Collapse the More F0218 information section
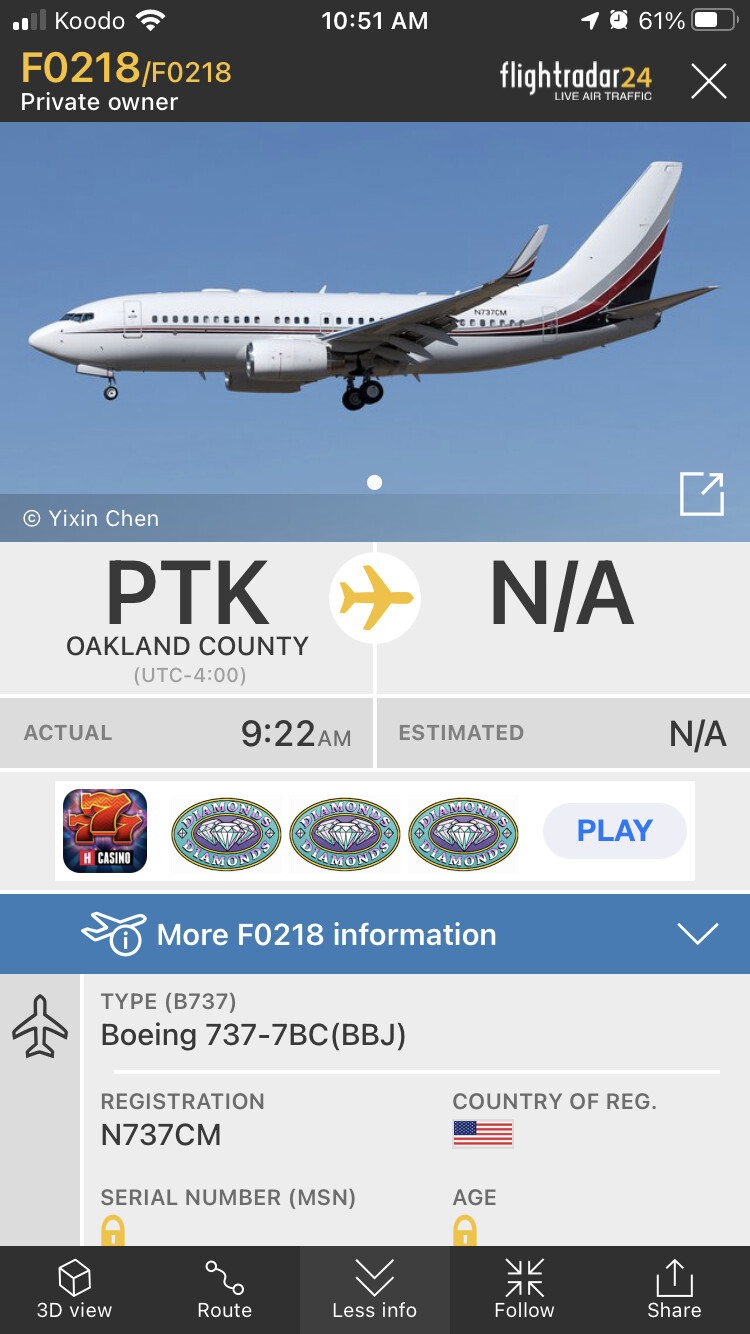This screenshot has height=1334, width=750. coord(697,934)
